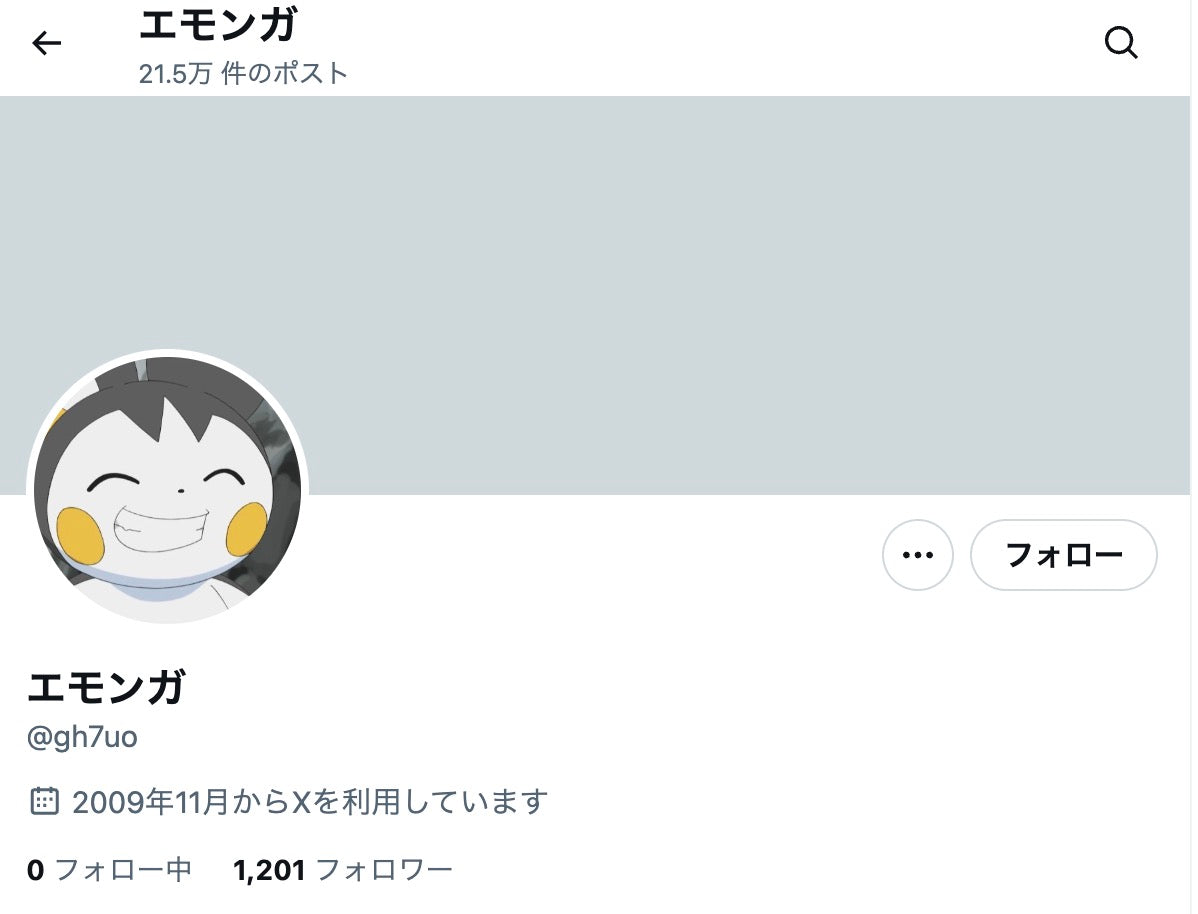The height and width of the screenshot is (914, 1198).
Task: Go back using the arrow icon
Action: (x=46, y=43)
